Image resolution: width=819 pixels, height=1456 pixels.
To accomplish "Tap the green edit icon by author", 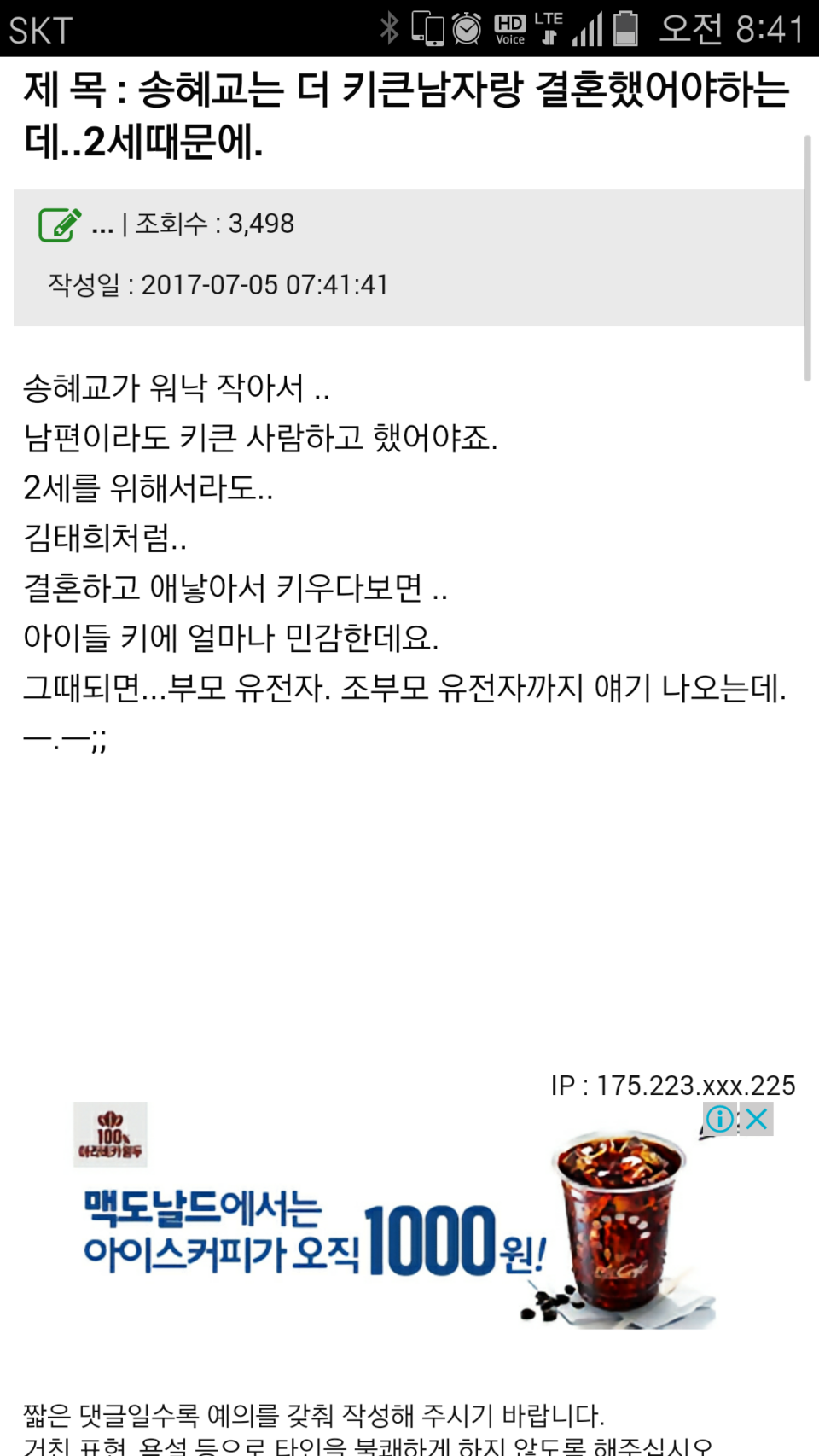I will (60, 224).
